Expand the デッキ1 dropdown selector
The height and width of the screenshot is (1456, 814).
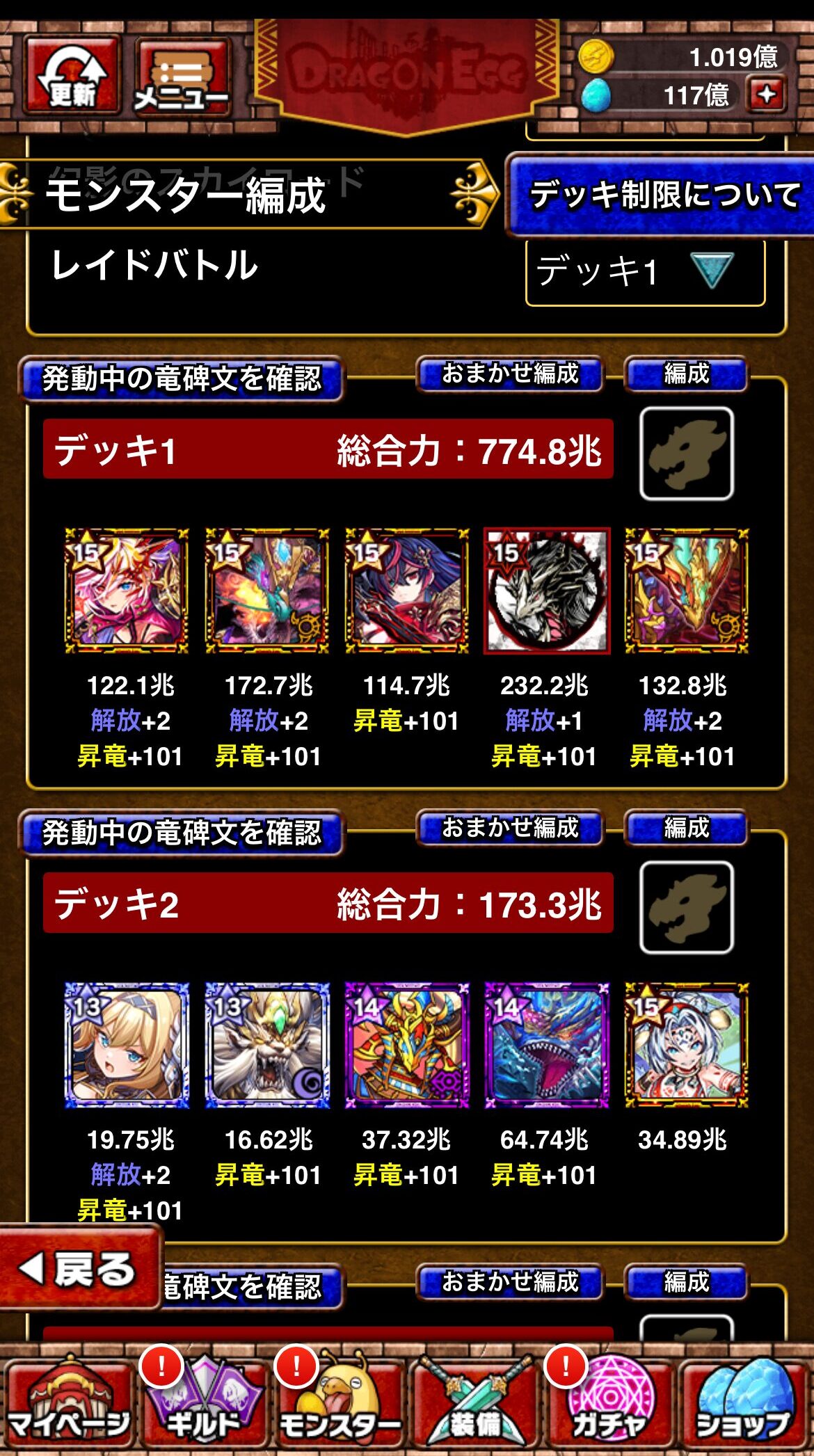(645, 271)
